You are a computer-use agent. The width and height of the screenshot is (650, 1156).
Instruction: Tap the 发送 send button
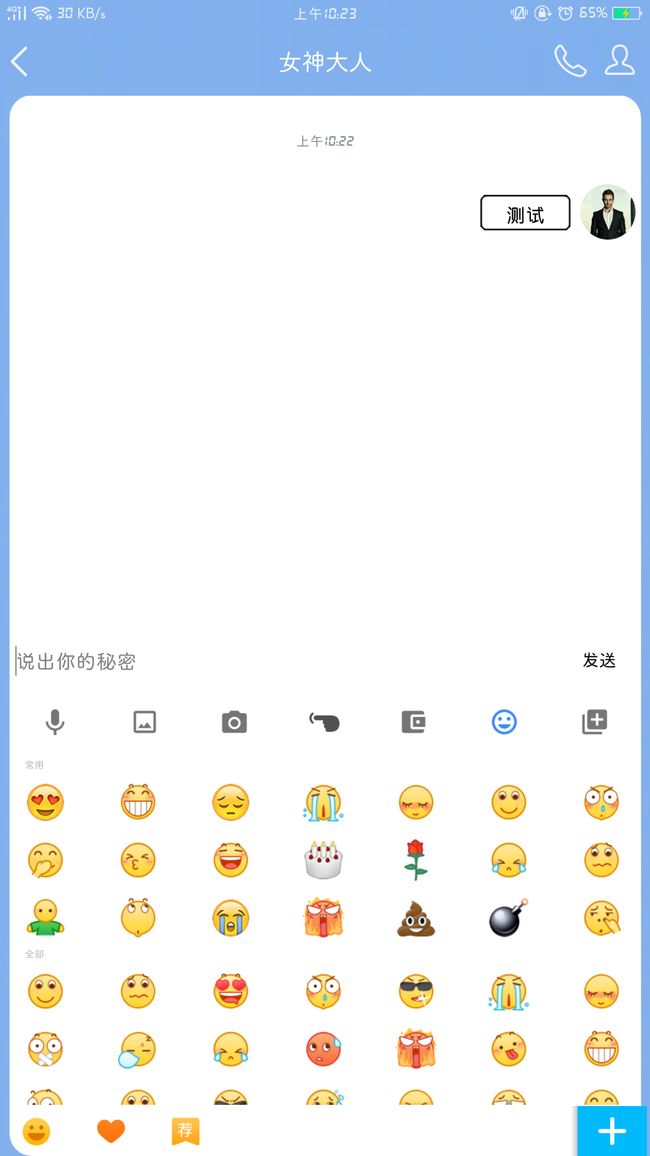point(599,661)
